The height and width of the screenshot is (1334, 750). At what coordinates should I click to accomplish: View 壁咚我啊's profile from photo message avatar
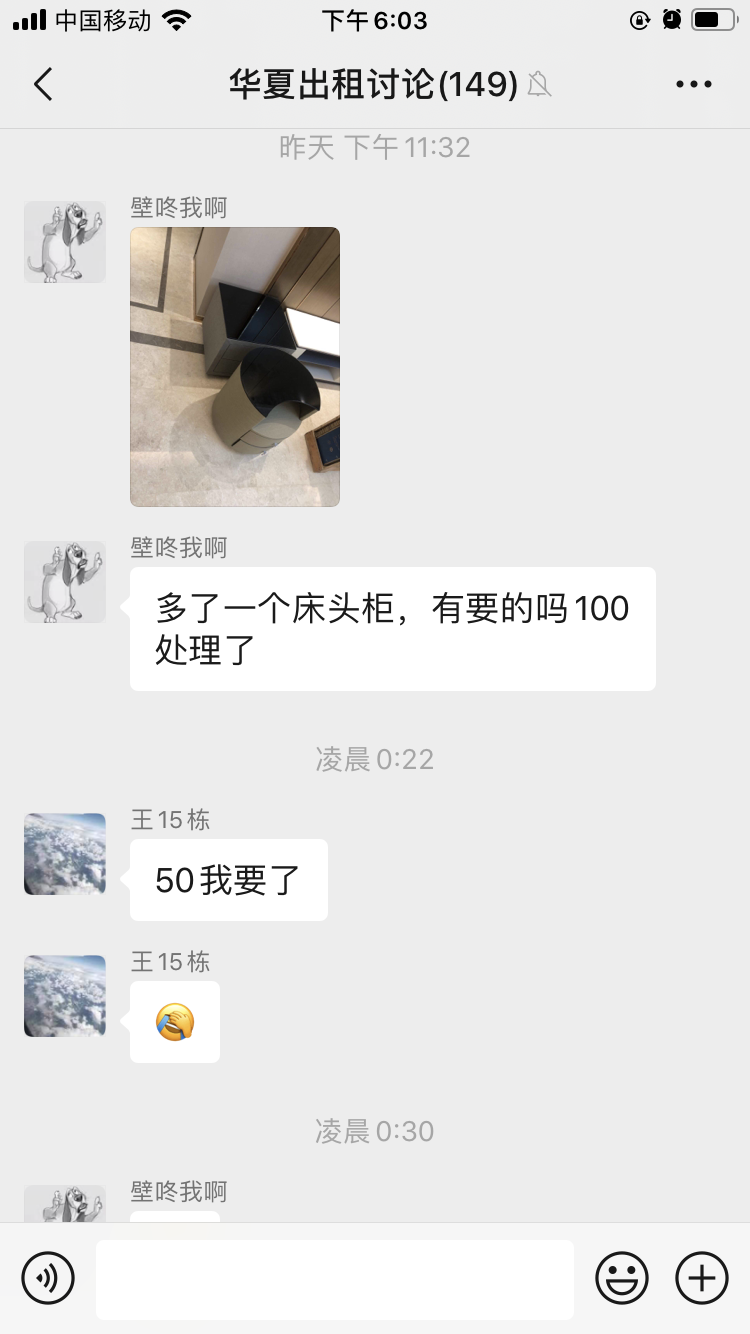coord(65,242)
